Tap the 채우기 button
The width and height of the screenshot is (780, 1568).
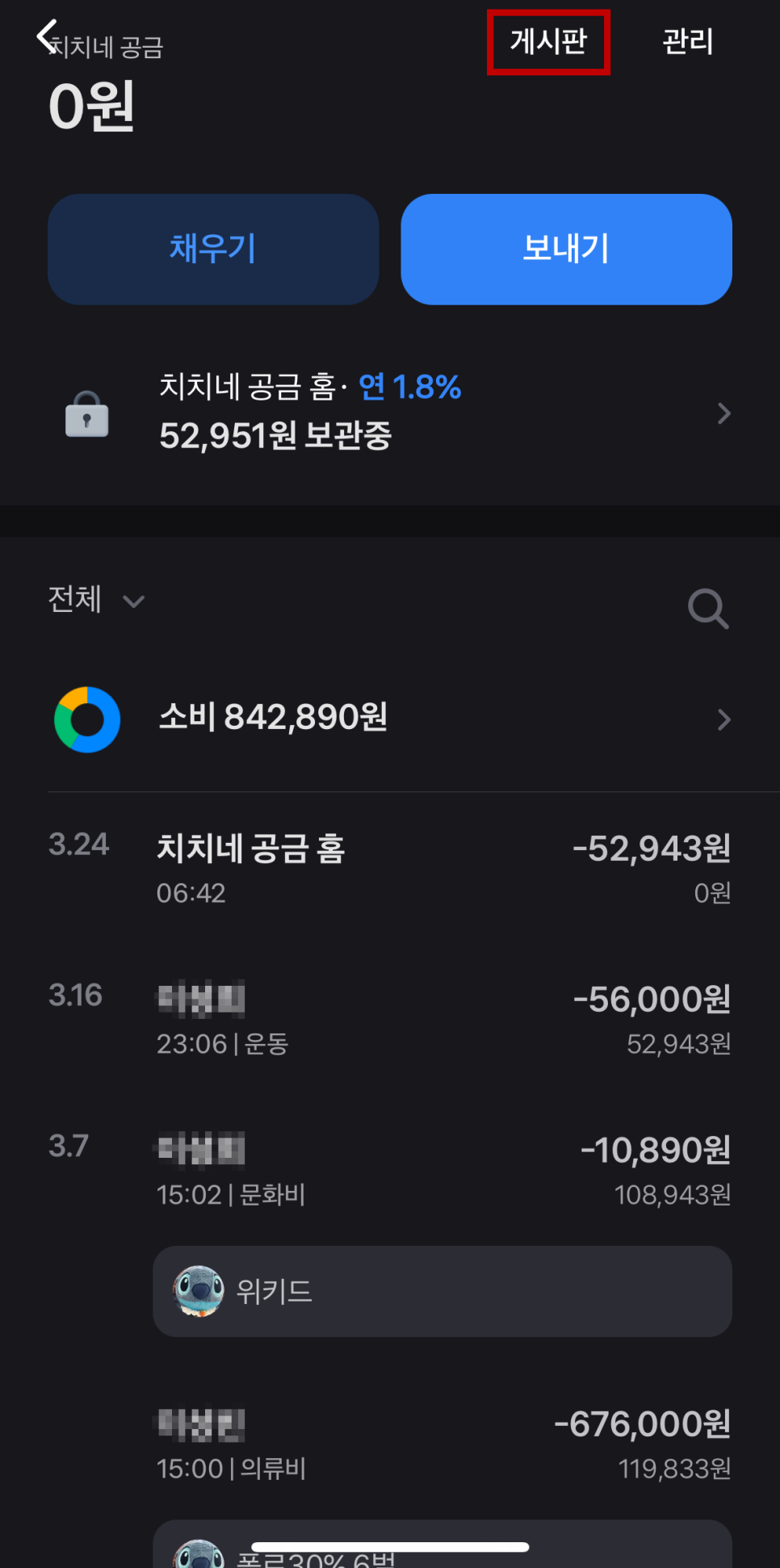coord(213,249)
